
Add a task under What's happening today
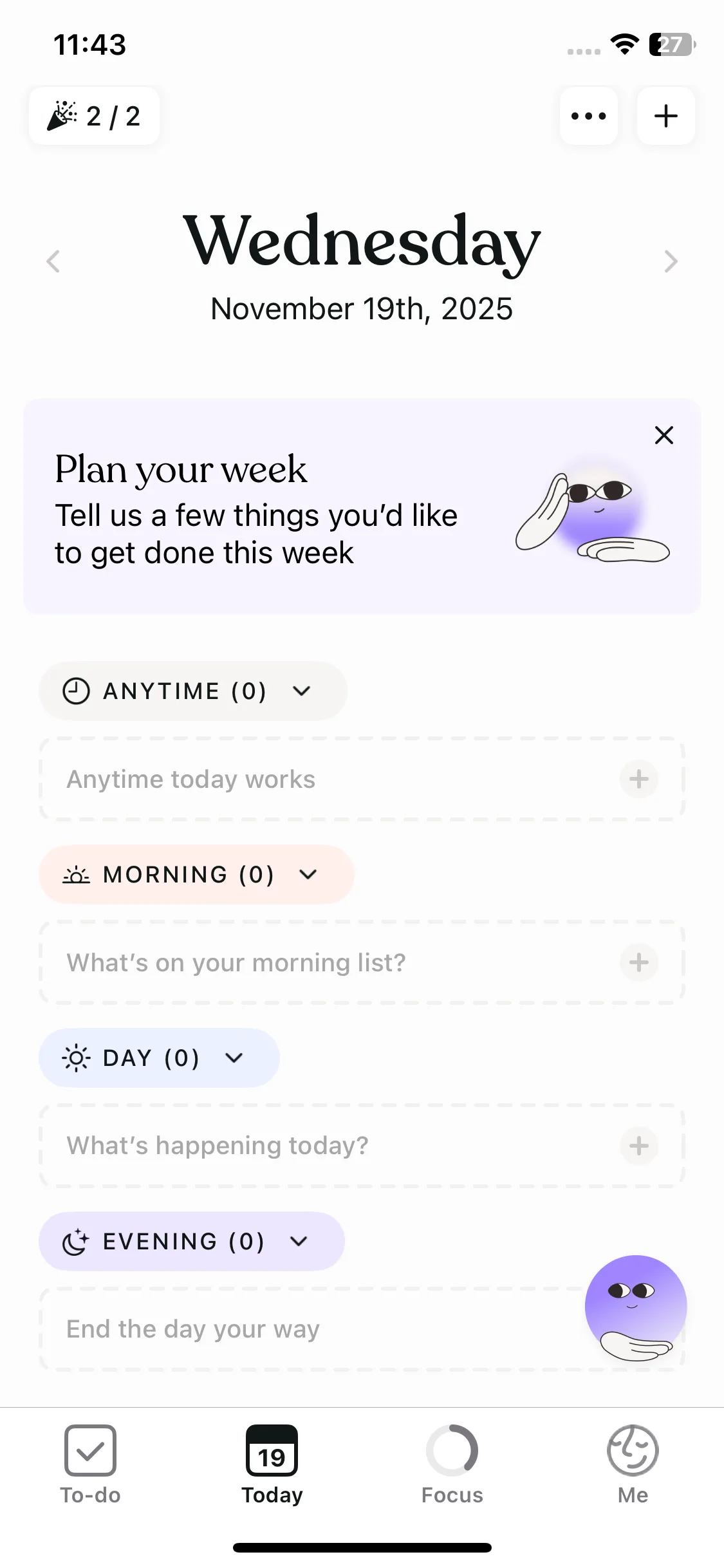pyautogui.click(x=638, y=1146)
